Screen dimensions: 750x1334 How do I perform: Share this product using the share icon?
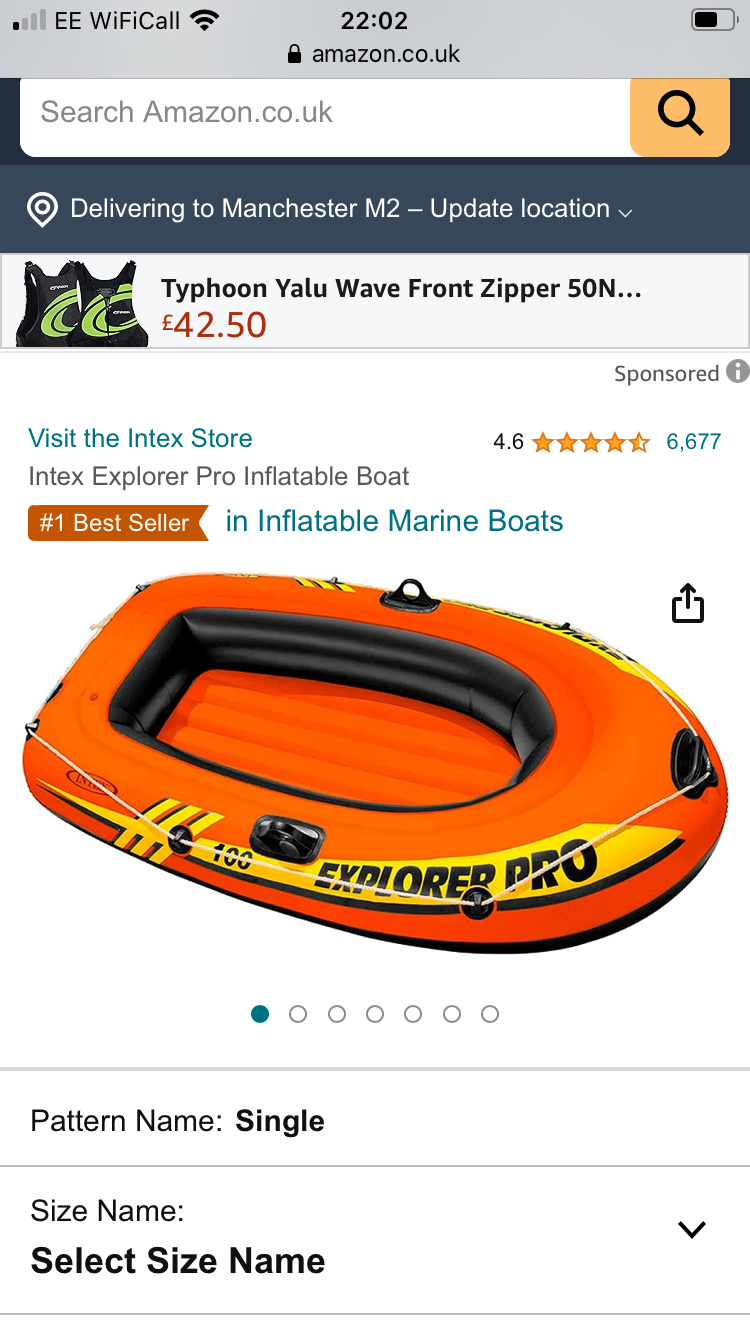pyautogui.click(x=688, y=604)
